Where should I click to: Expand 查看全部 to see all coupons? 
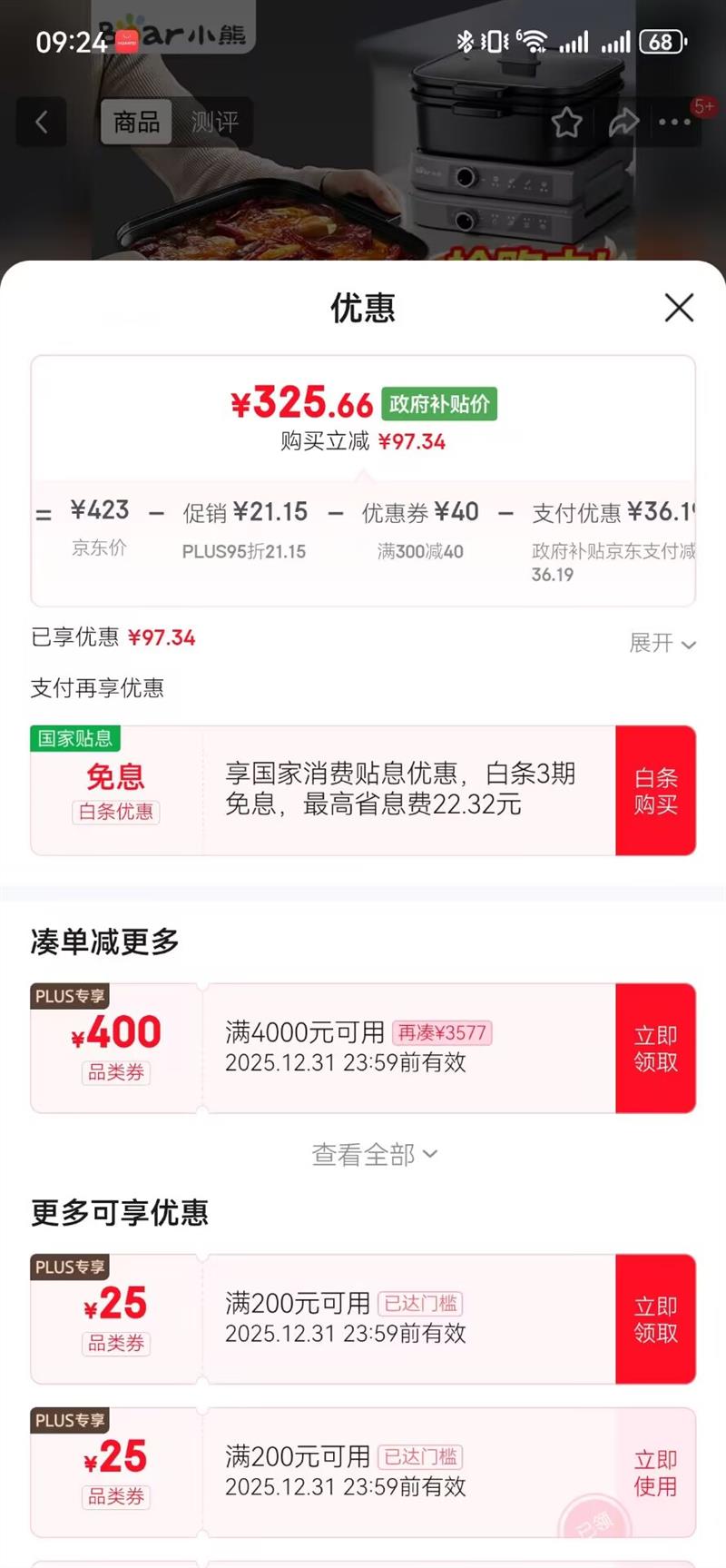coord(374,1154)
